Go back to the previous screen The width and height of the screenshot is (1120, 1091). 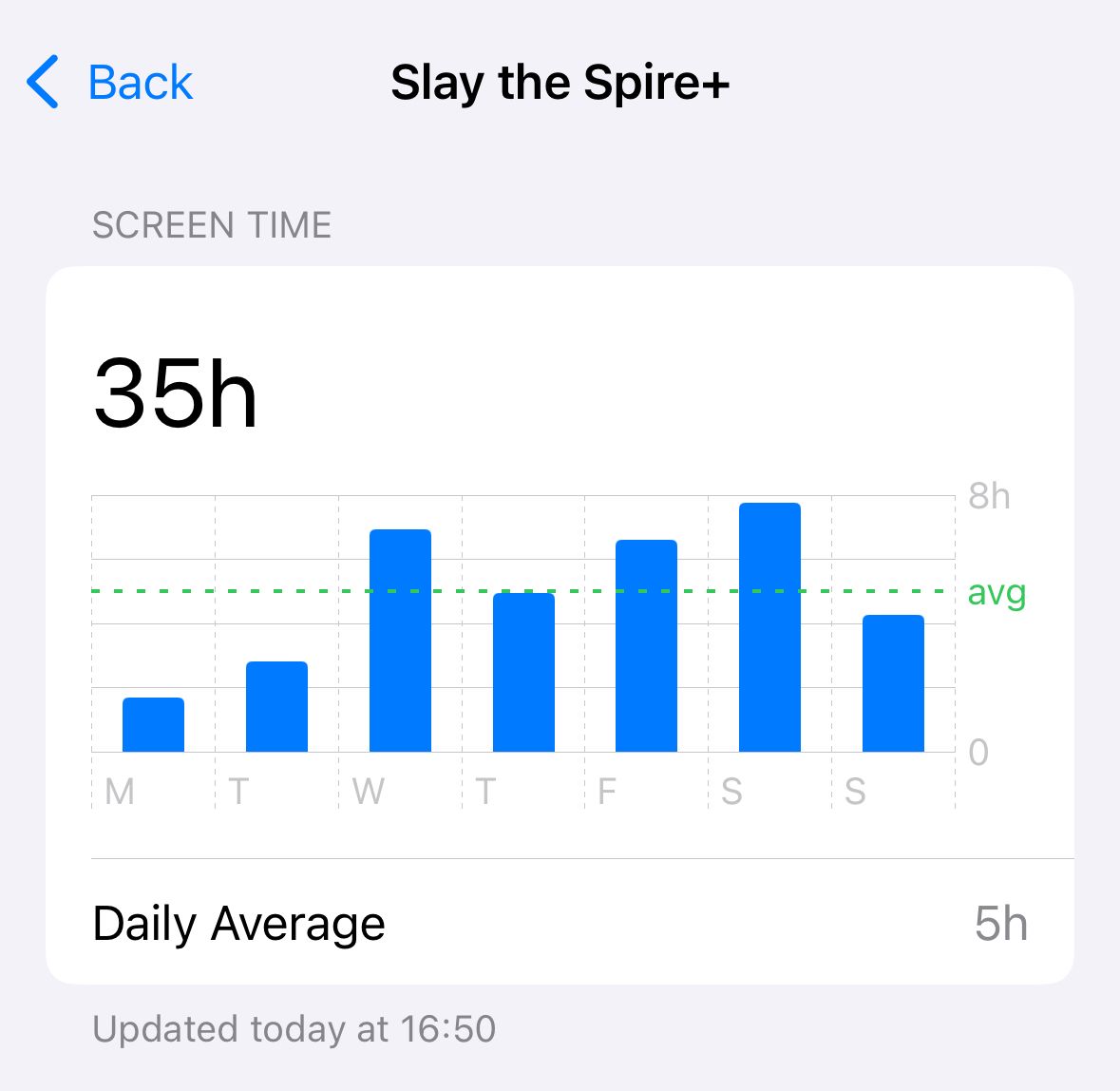pyautogui.click(x=110, y=83)
